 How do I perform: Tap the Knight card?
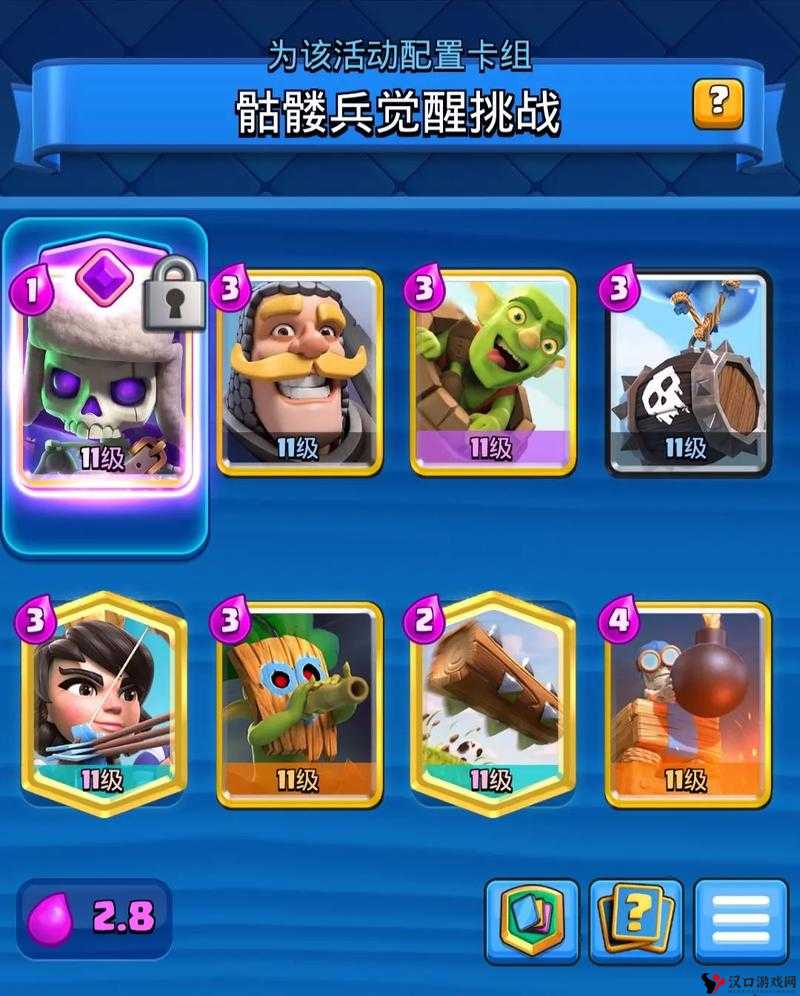click(299, 370)
